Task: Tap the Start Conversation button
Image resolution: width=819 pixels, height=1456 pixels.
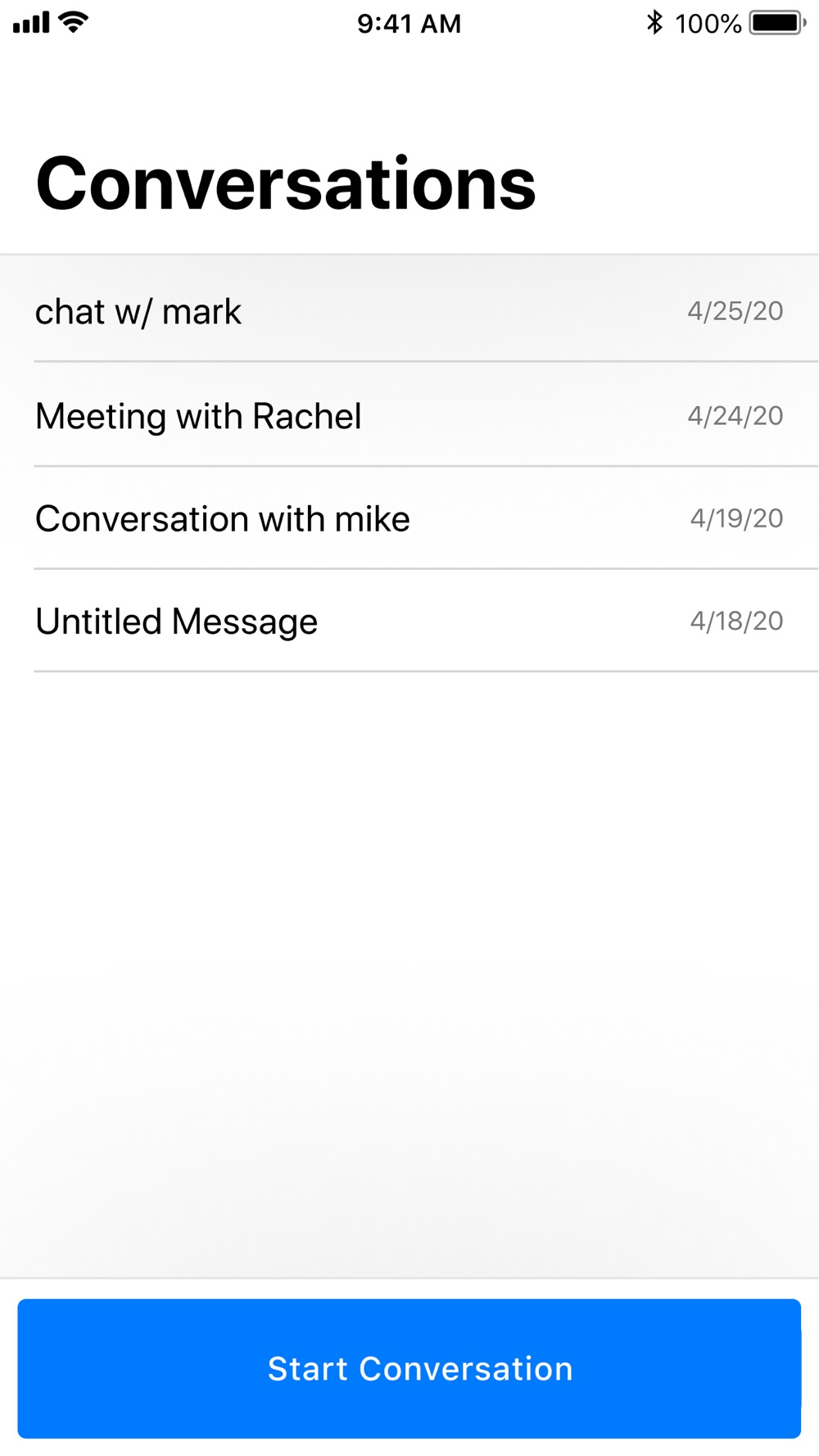Action: tap(409, 1368)
